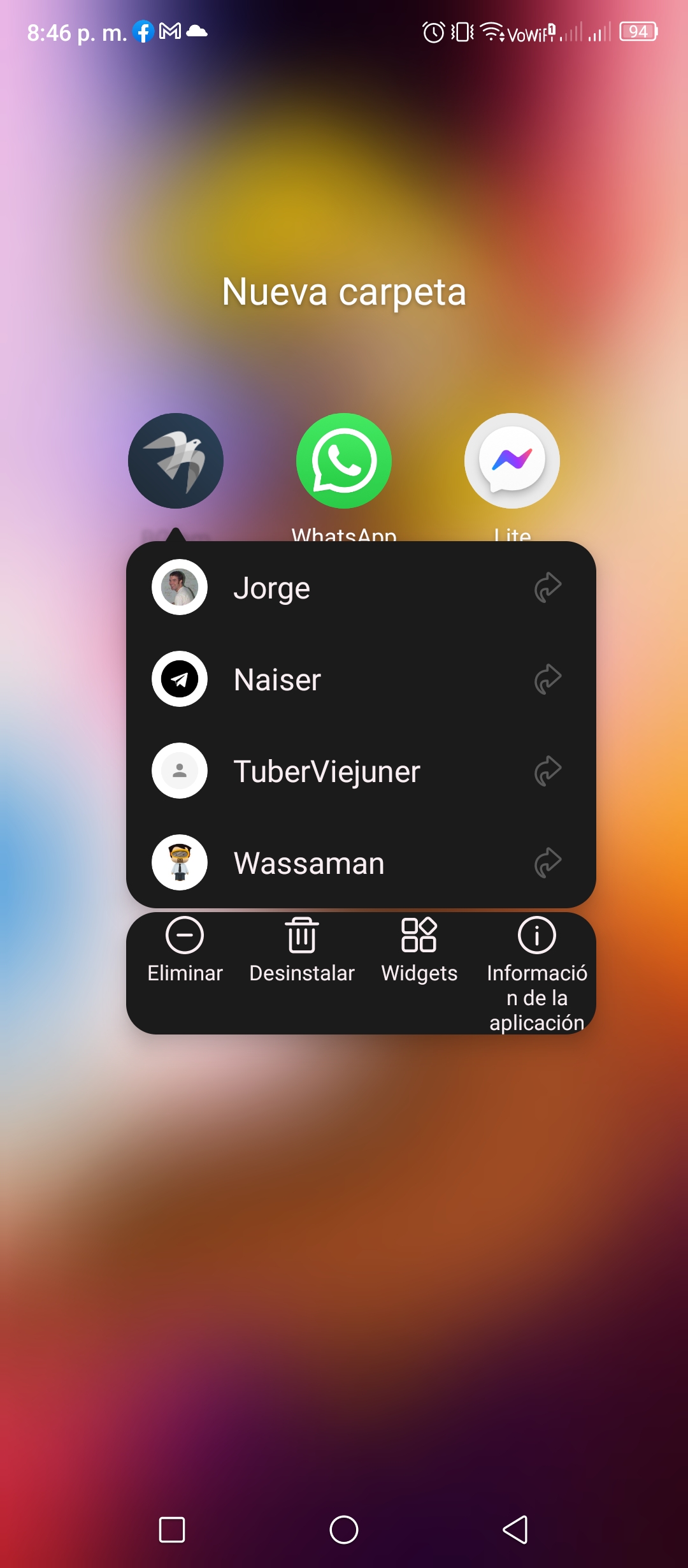This screenshot has width=688, height=1568.
Task: Open the Jorge chat shortcut
Action: [x=361, y=588]
